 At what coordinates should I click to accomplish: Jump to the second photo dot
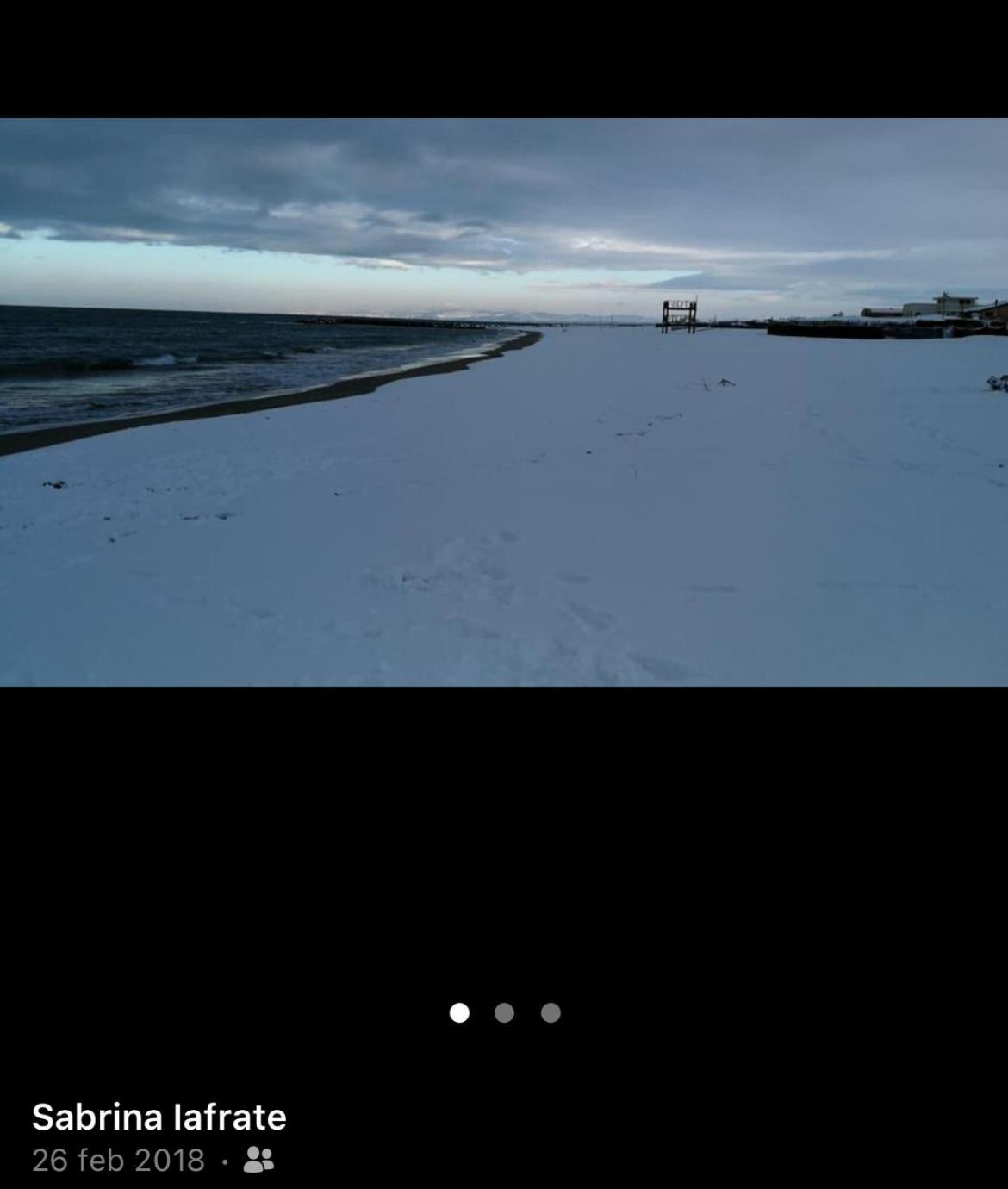[x=505, y=1012]
